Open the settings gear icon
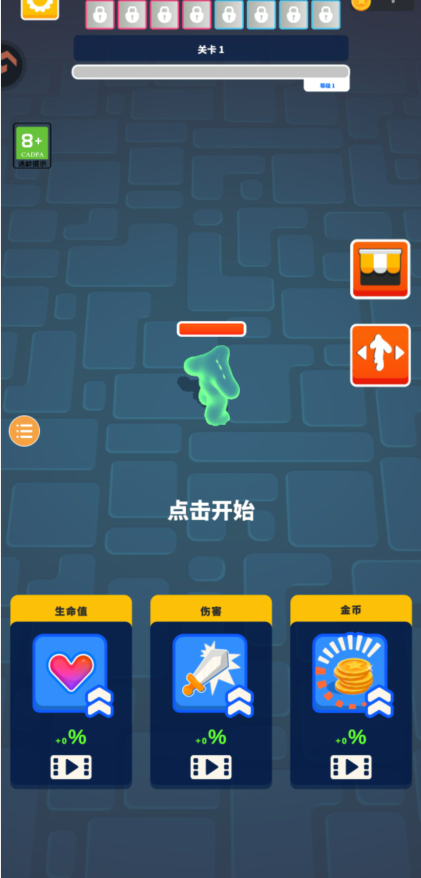This screenshot has height=878, width=421. [40, 8]
